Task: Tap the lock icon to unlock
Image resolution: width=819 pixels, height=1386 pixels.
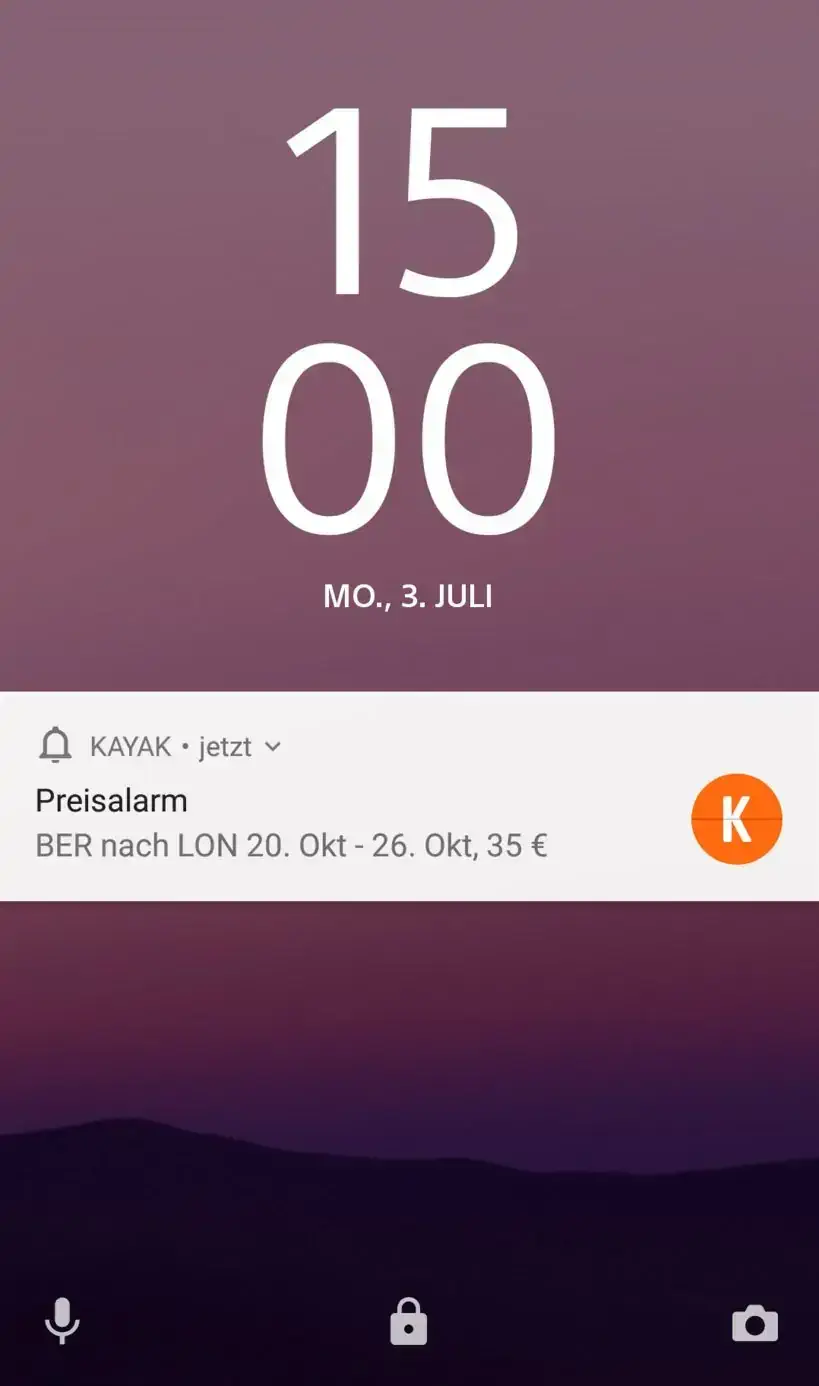Action: pos(408,1323)
